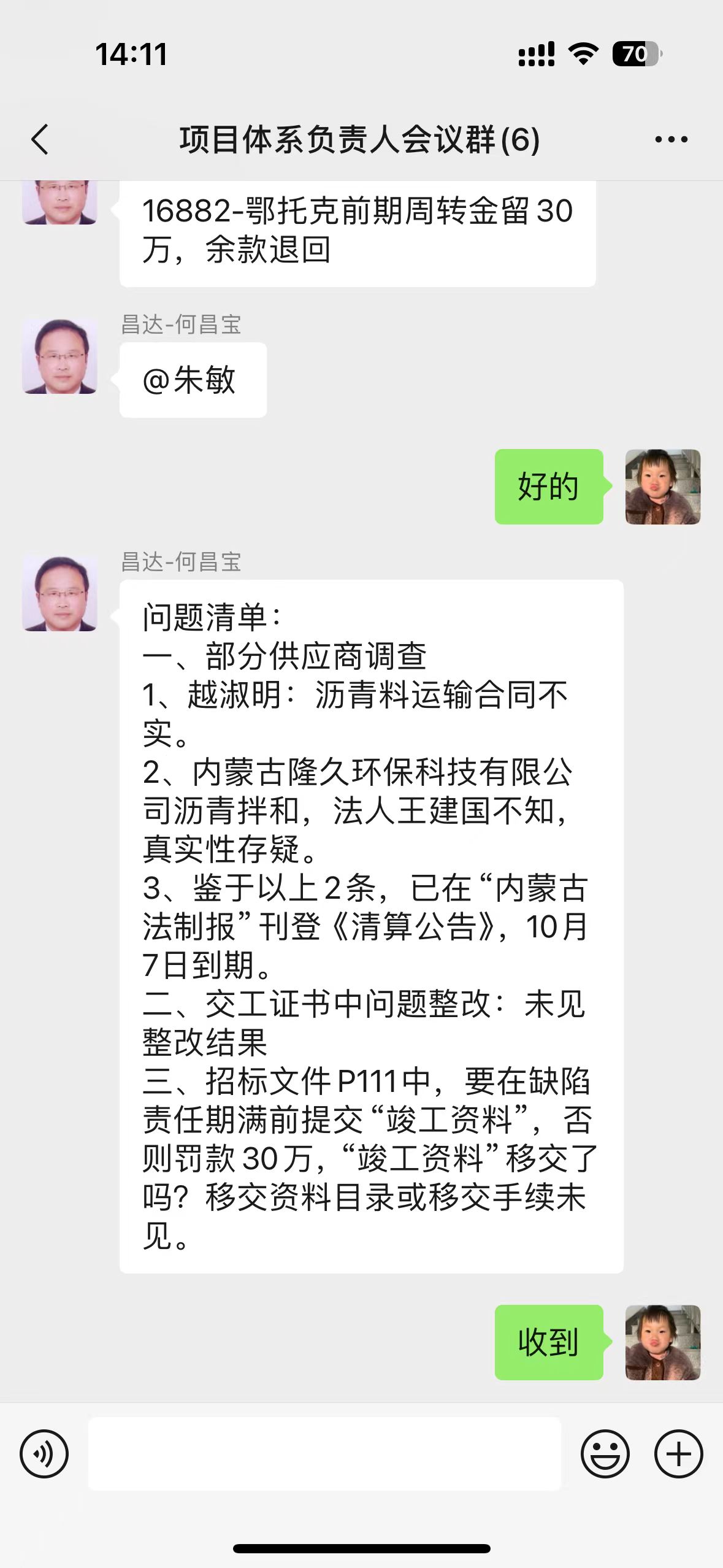This screenshot has height=1568, width=723.
Task: View profile avatar beside the @朱敏 message
Action: (59, 356)
